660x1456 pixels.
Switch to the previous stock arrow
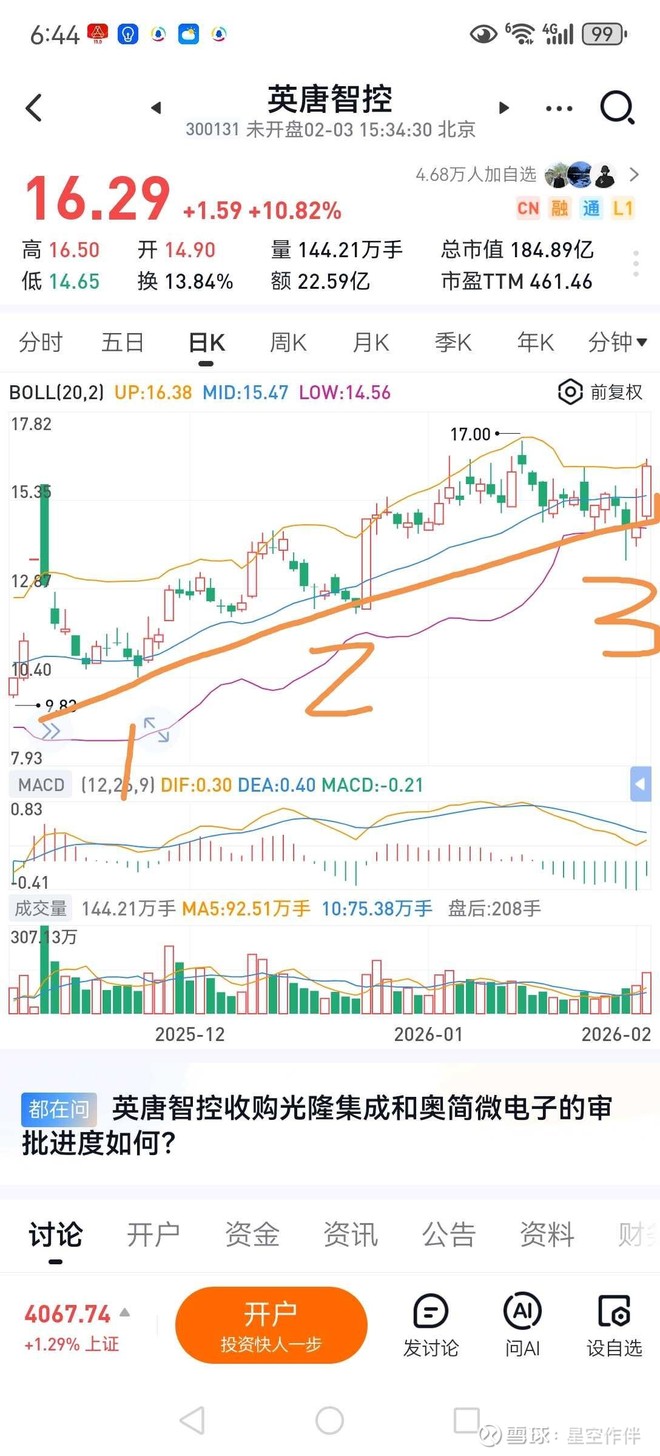click(156, 108)
